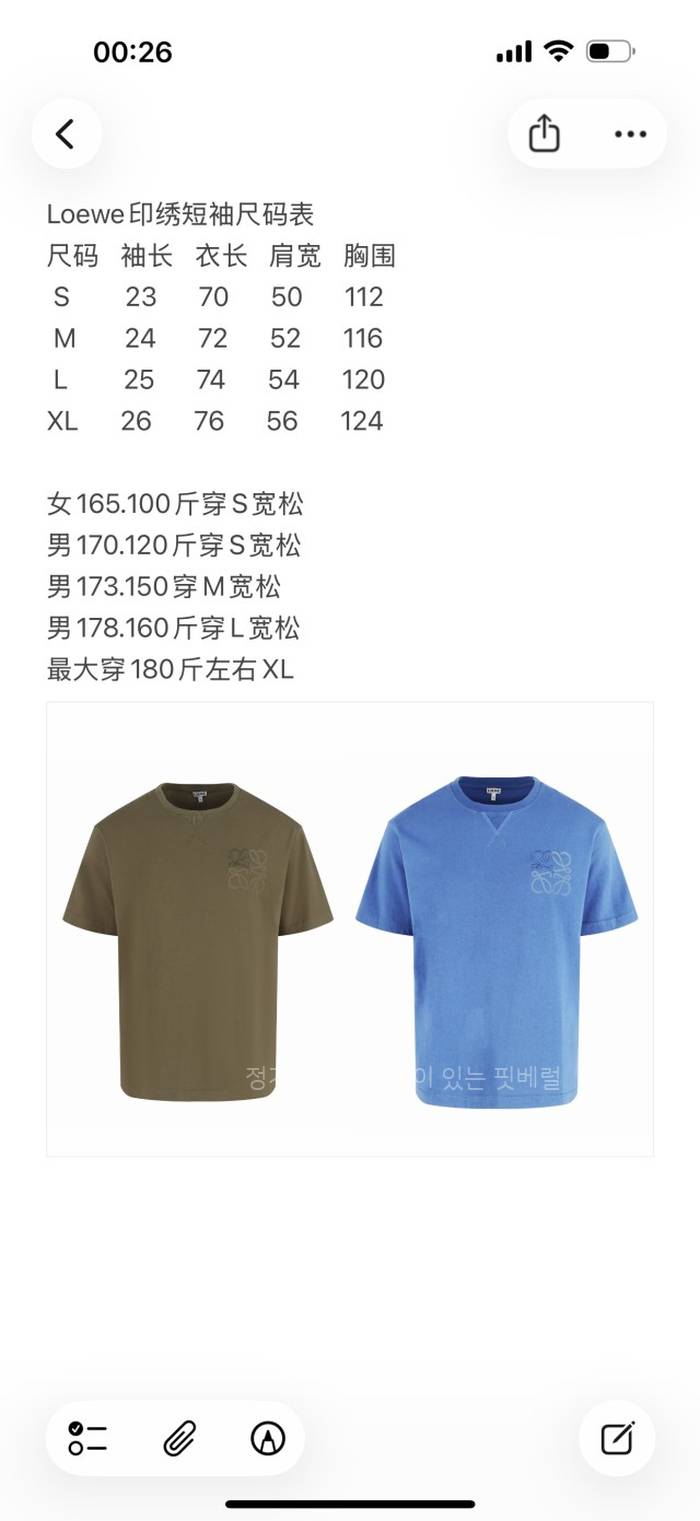
Task: Add a checklist to the note
Action: pos(88,1438)
